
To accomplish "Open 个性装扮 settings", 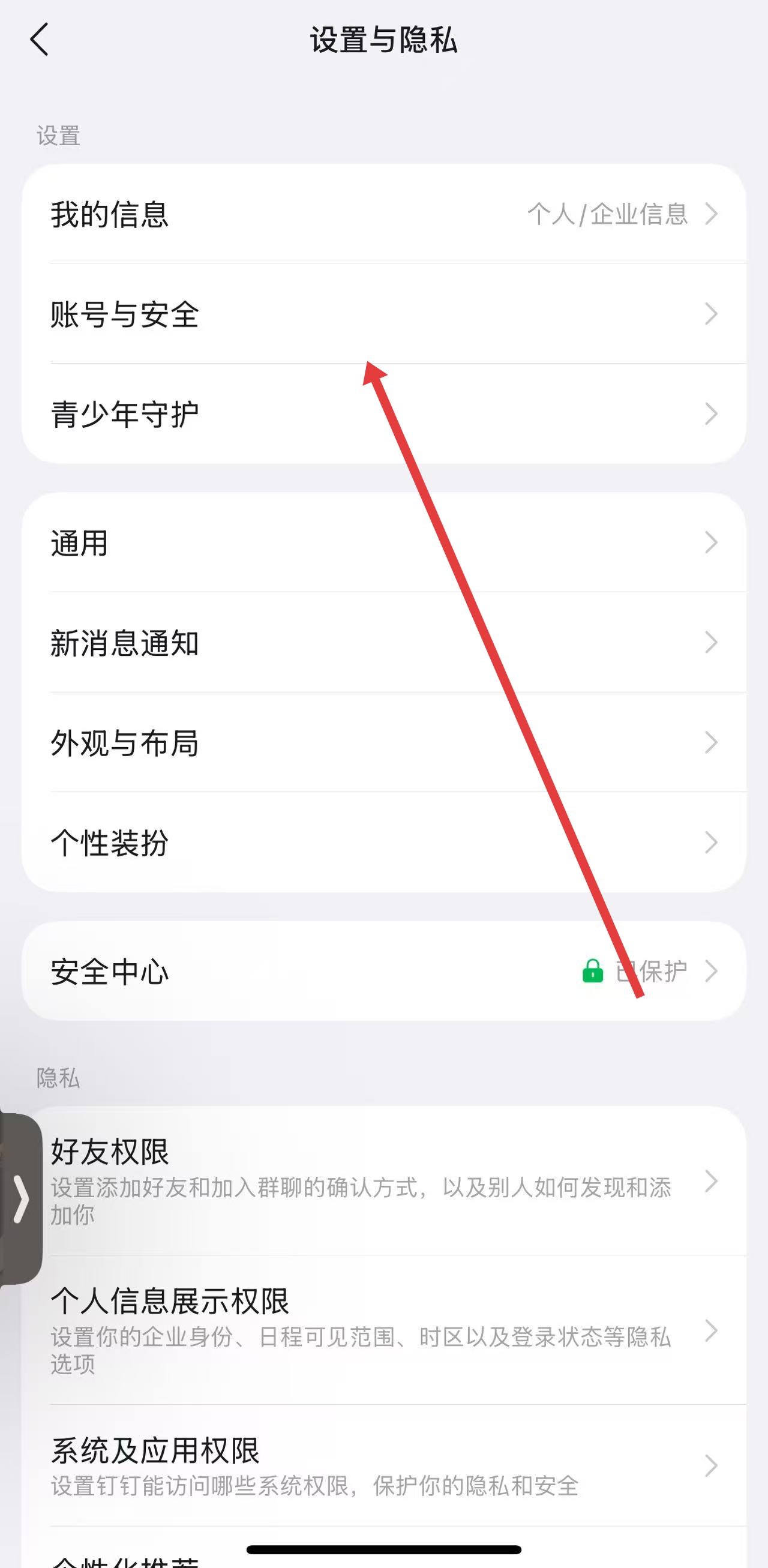I will [x=383, y=843].
